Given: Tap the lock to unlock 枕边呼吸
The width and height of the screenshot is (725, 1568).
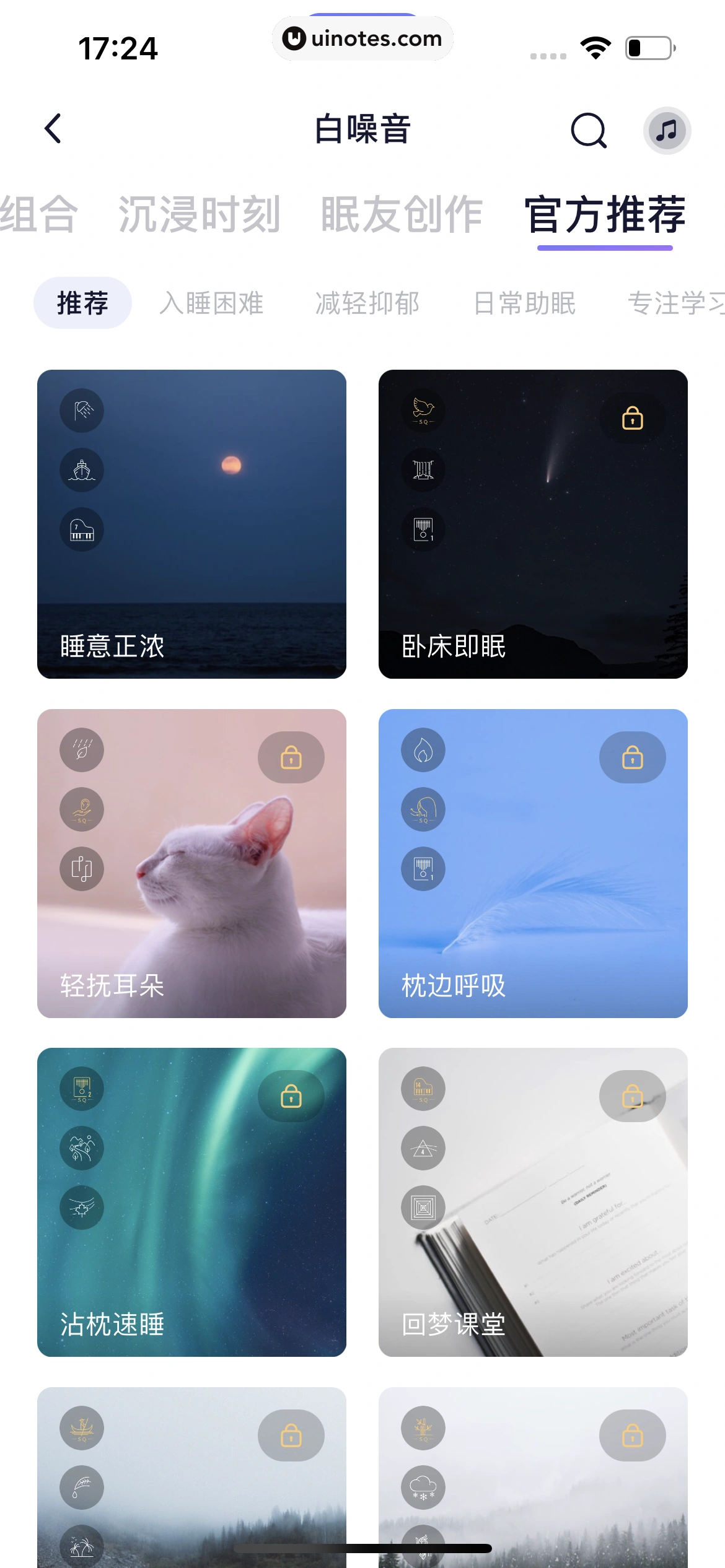Looking at the screenshot, I should click(x=633, y=757).
